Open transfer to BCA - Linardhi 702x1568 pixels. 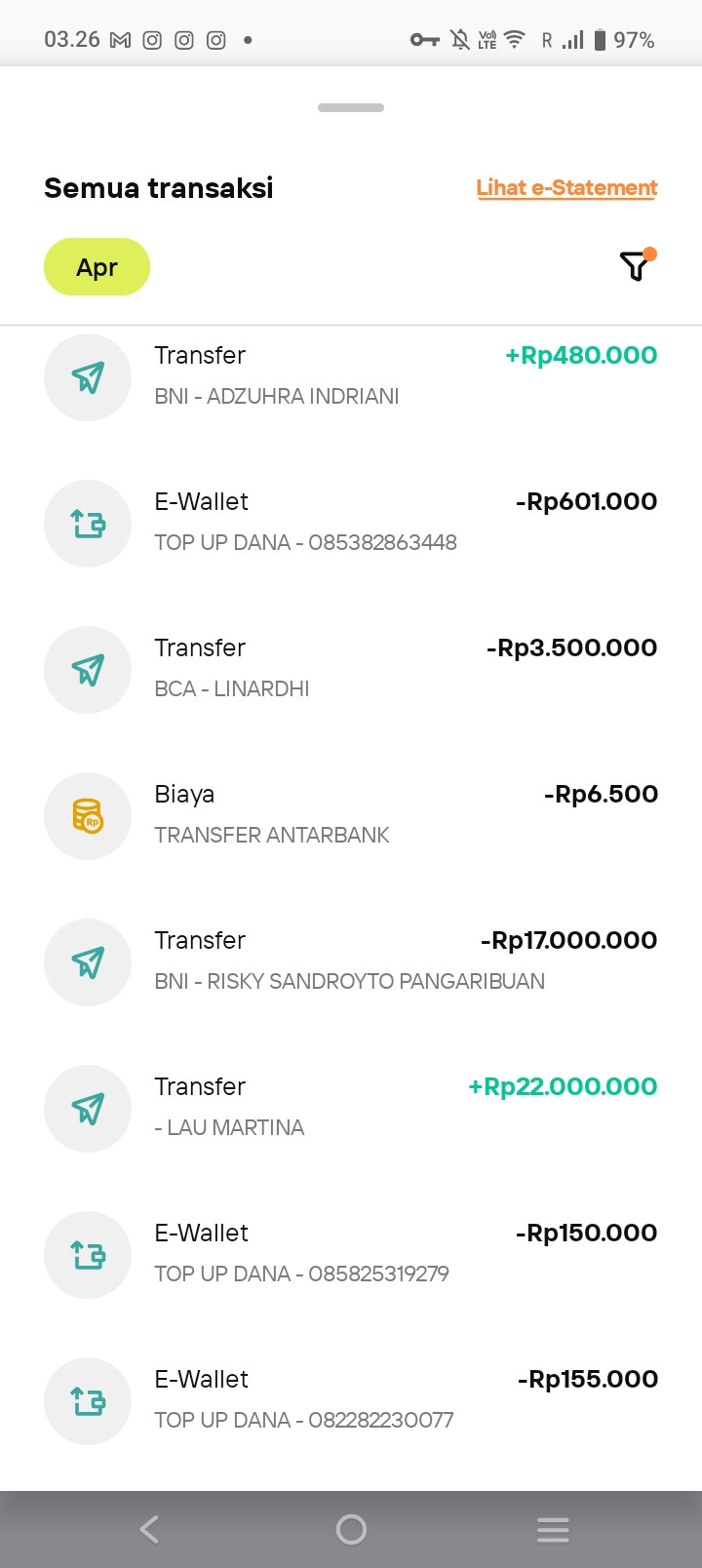pos(351,669)
